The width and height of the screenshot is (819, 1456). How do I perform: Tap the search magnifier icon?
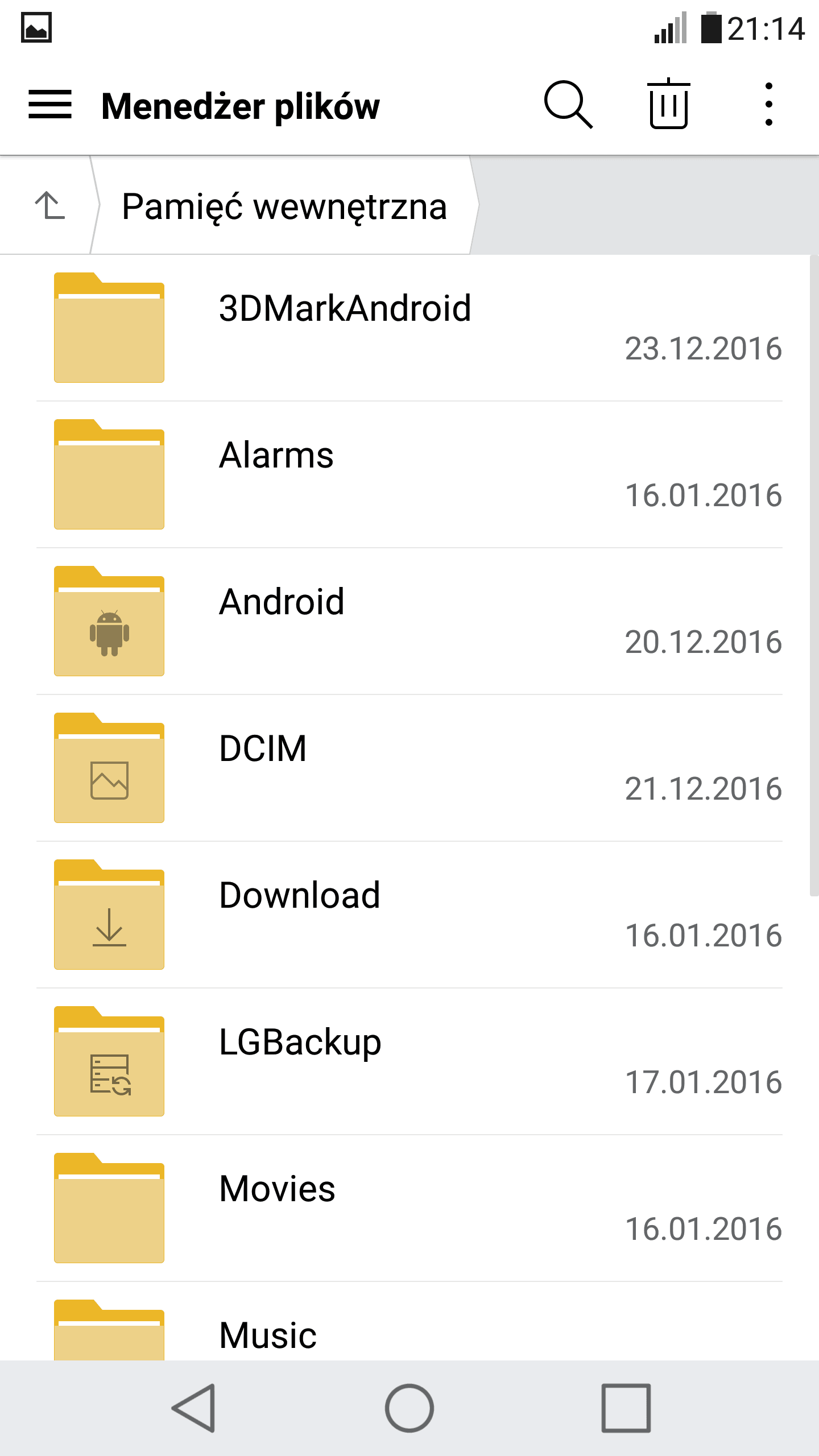pyautogui.click(x=568, y=105)
